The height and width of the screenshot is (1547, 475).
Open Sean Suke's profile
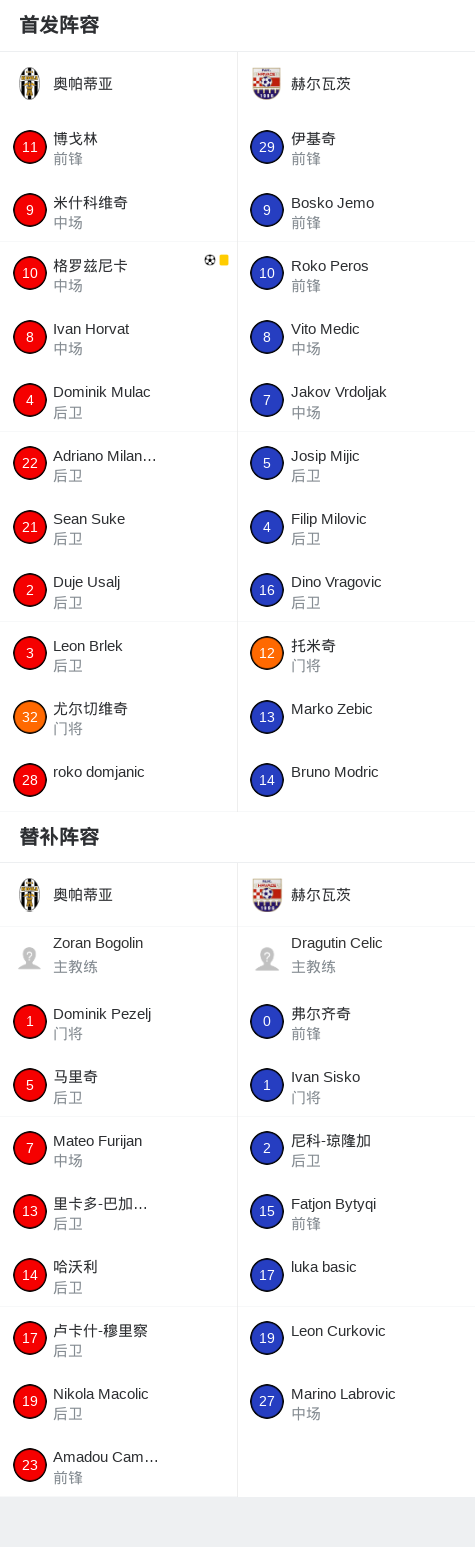pos(118,527)
